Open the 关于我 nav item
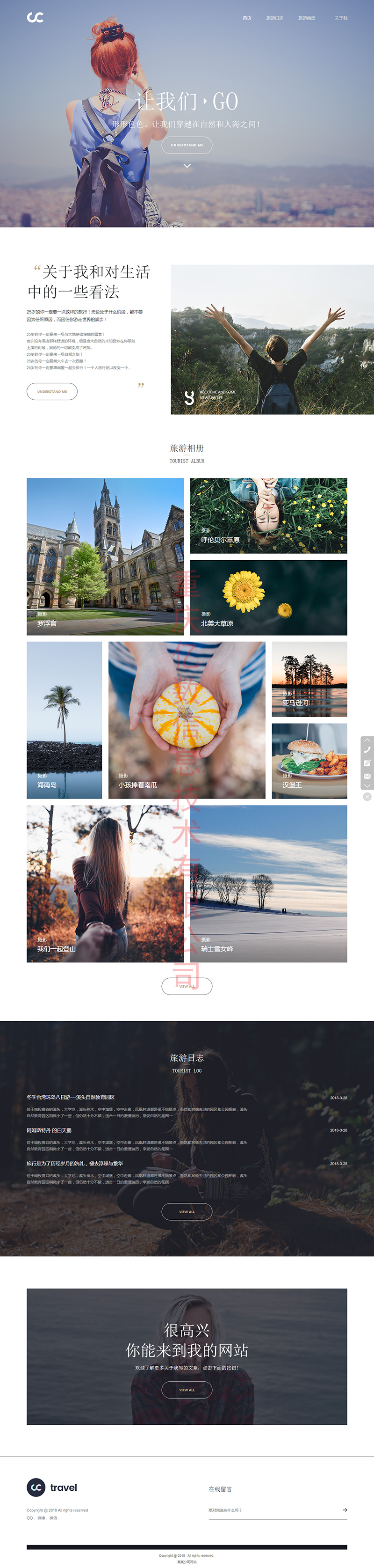The image size is (374, 1568). [340, 18]
